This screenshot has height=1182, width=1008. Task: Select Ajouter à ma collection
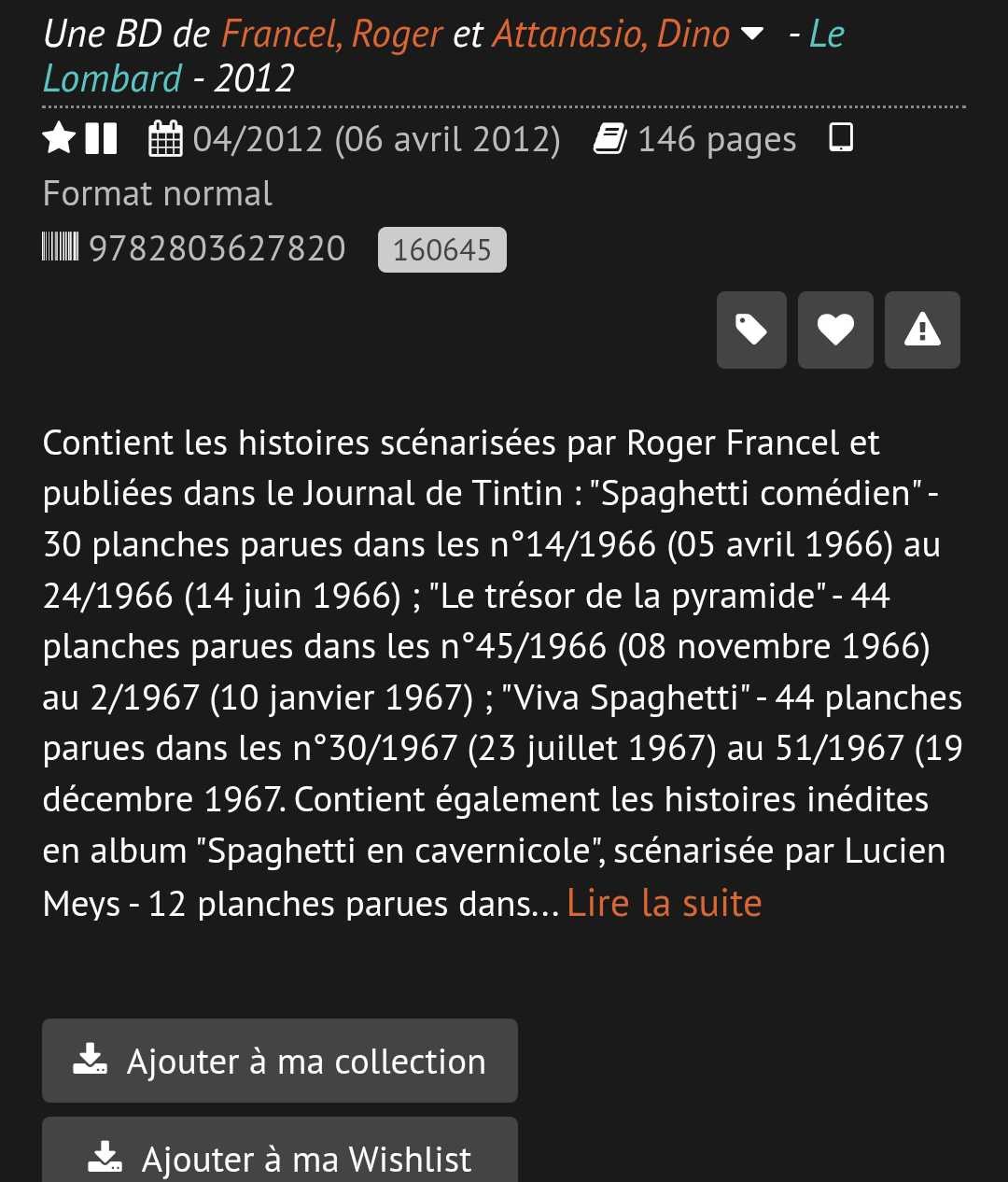[x=280, y=1061]
